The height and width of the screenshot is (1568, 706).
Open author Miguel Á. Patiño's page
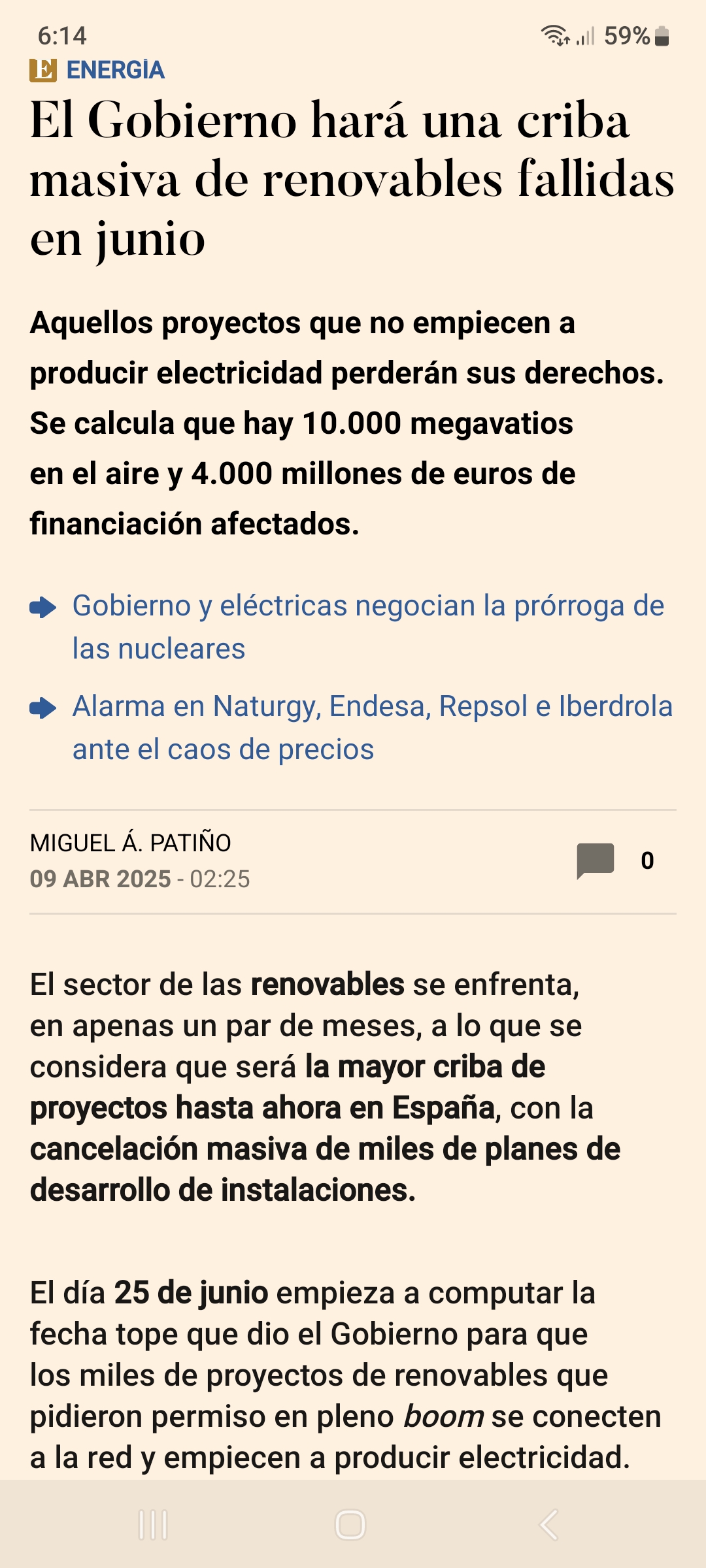(x=130, y=843)
